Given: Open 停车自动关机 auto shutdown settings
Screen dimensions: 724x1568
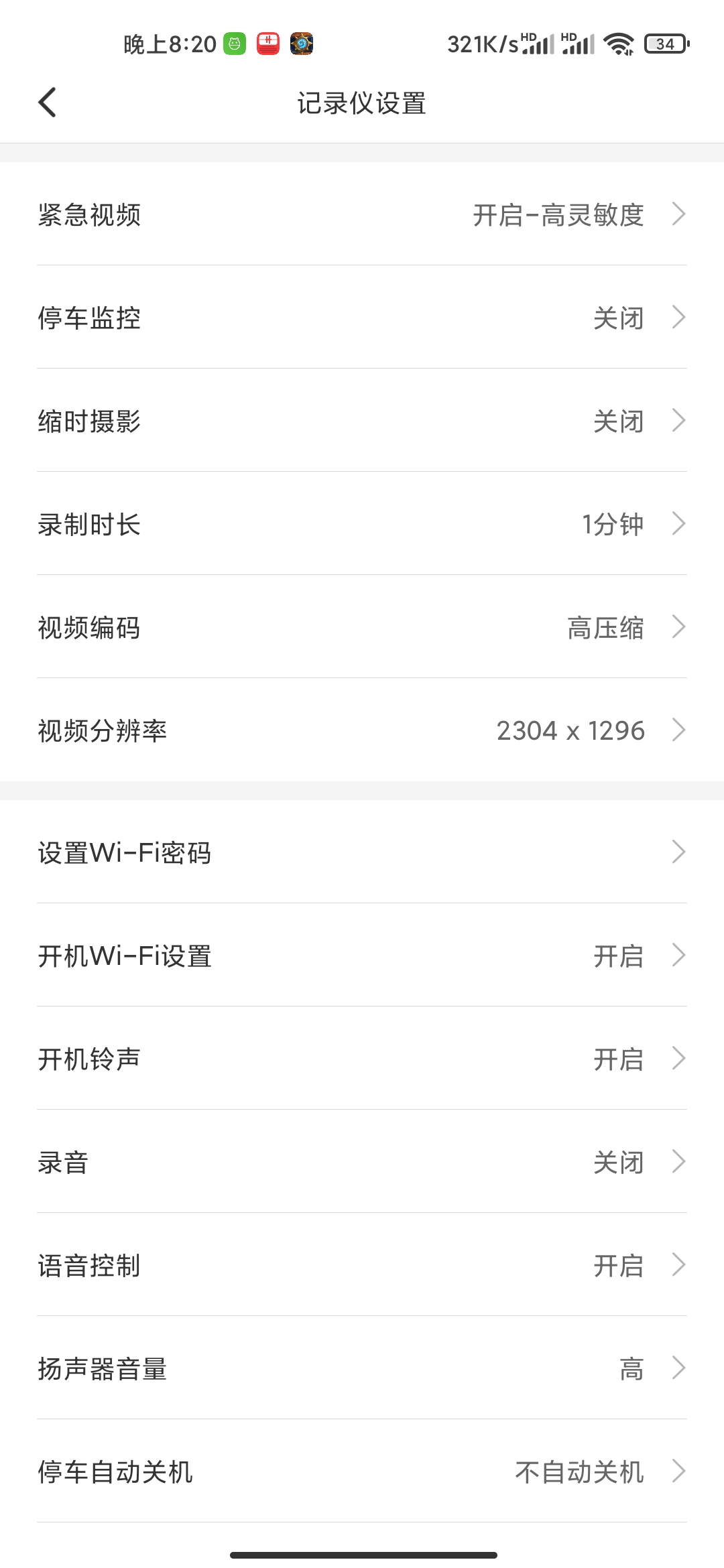Looking at the screenshot, I should 362,1472.
